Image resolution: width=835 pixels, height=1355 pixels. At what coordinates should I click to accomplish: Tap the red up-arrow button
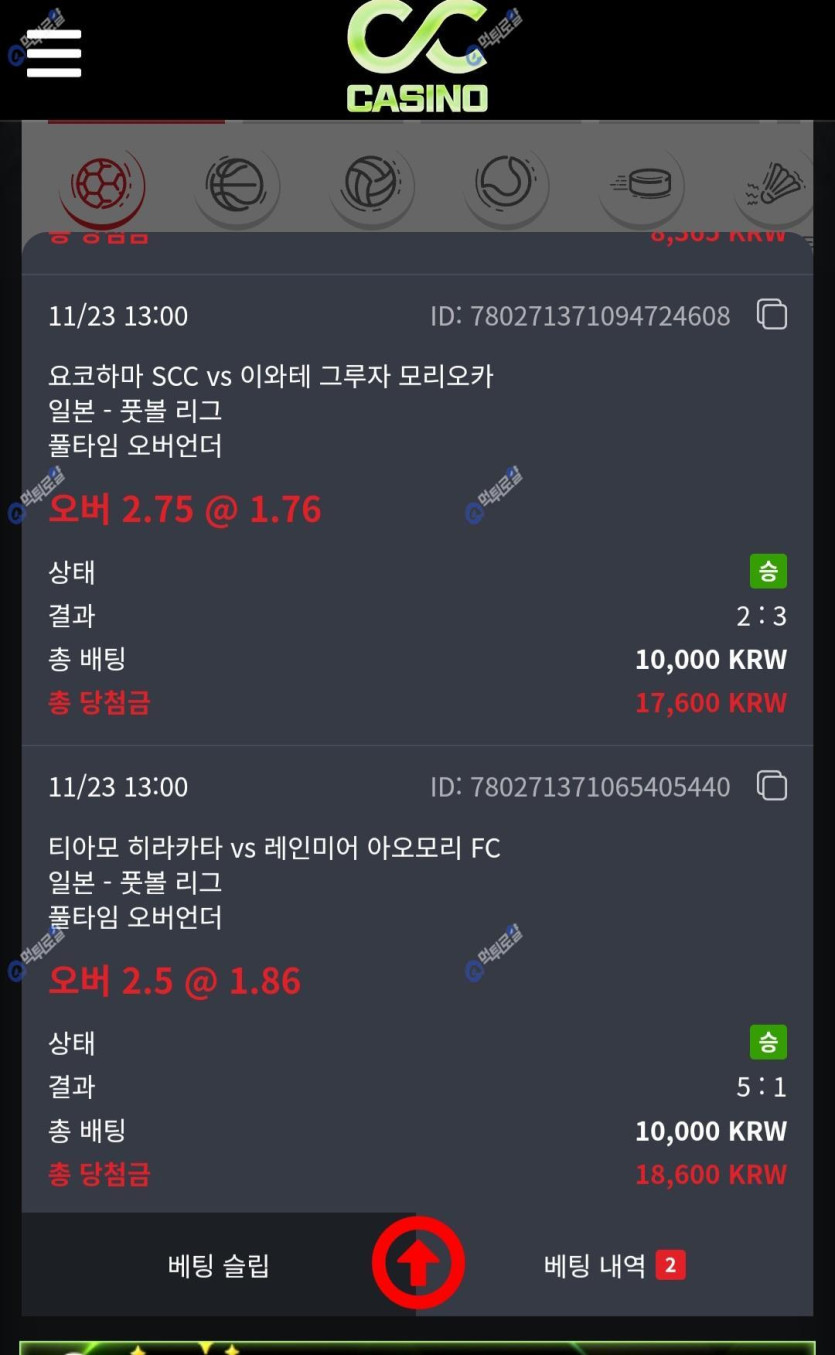tap(418, 1263)
